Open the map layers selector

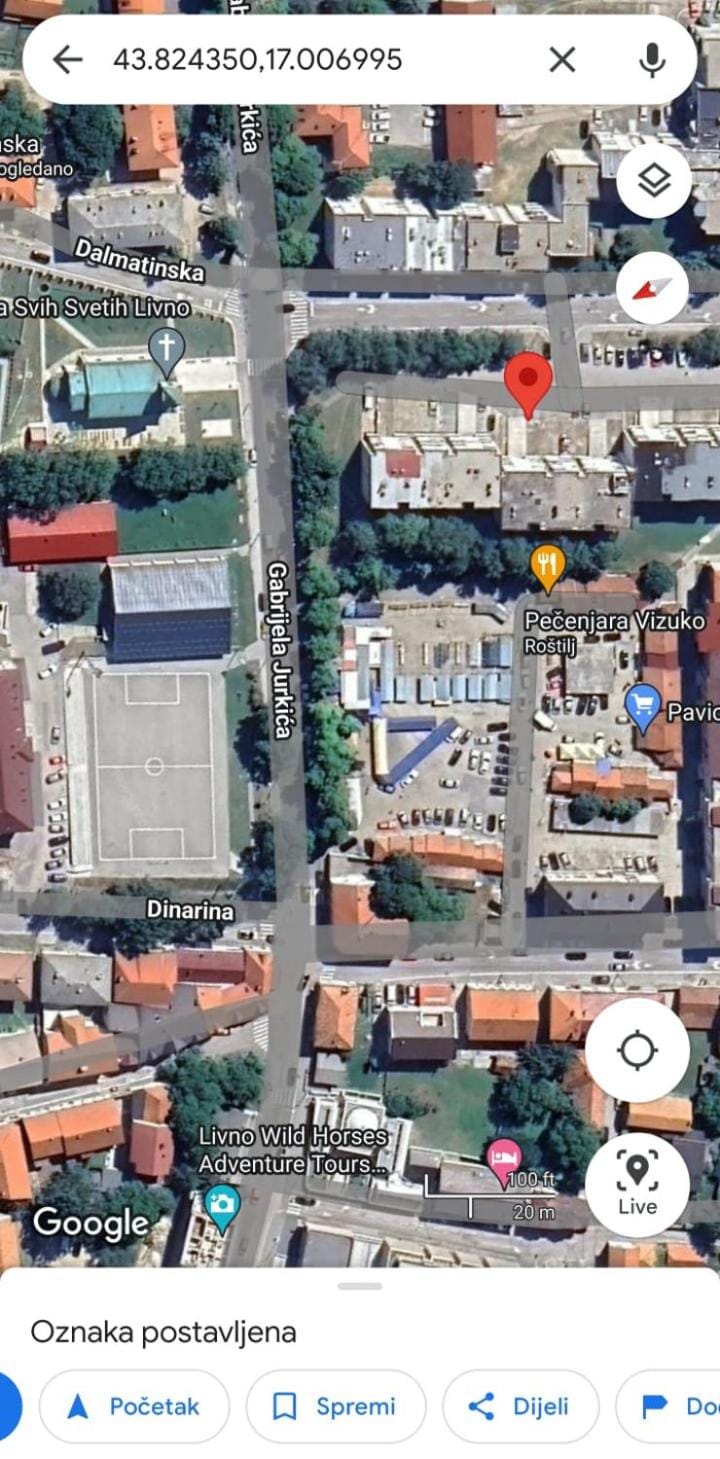pyautogui.click(x=653, y=181)
